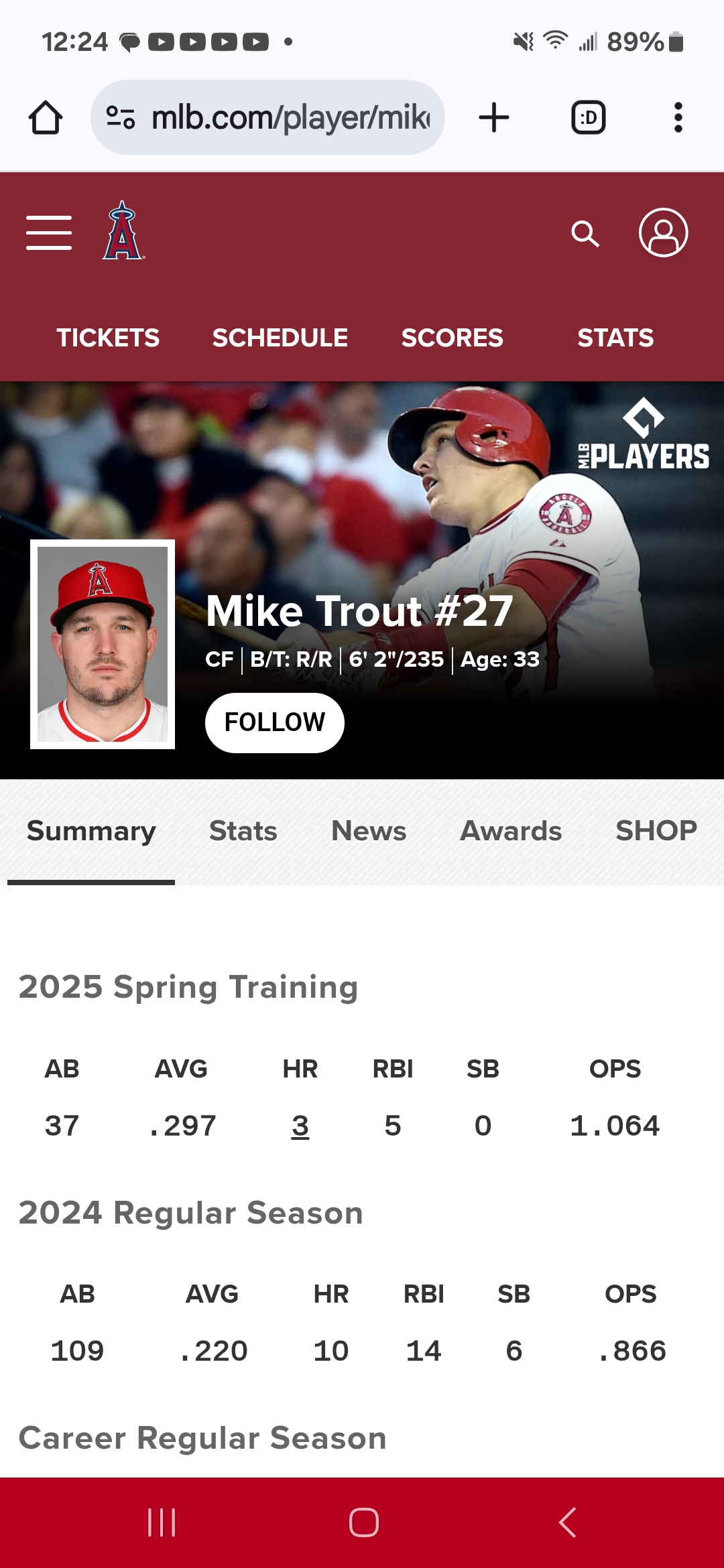This screenshot has height=1568, width=724.
Task: Tap the Angels team logo
Action: 123,231
